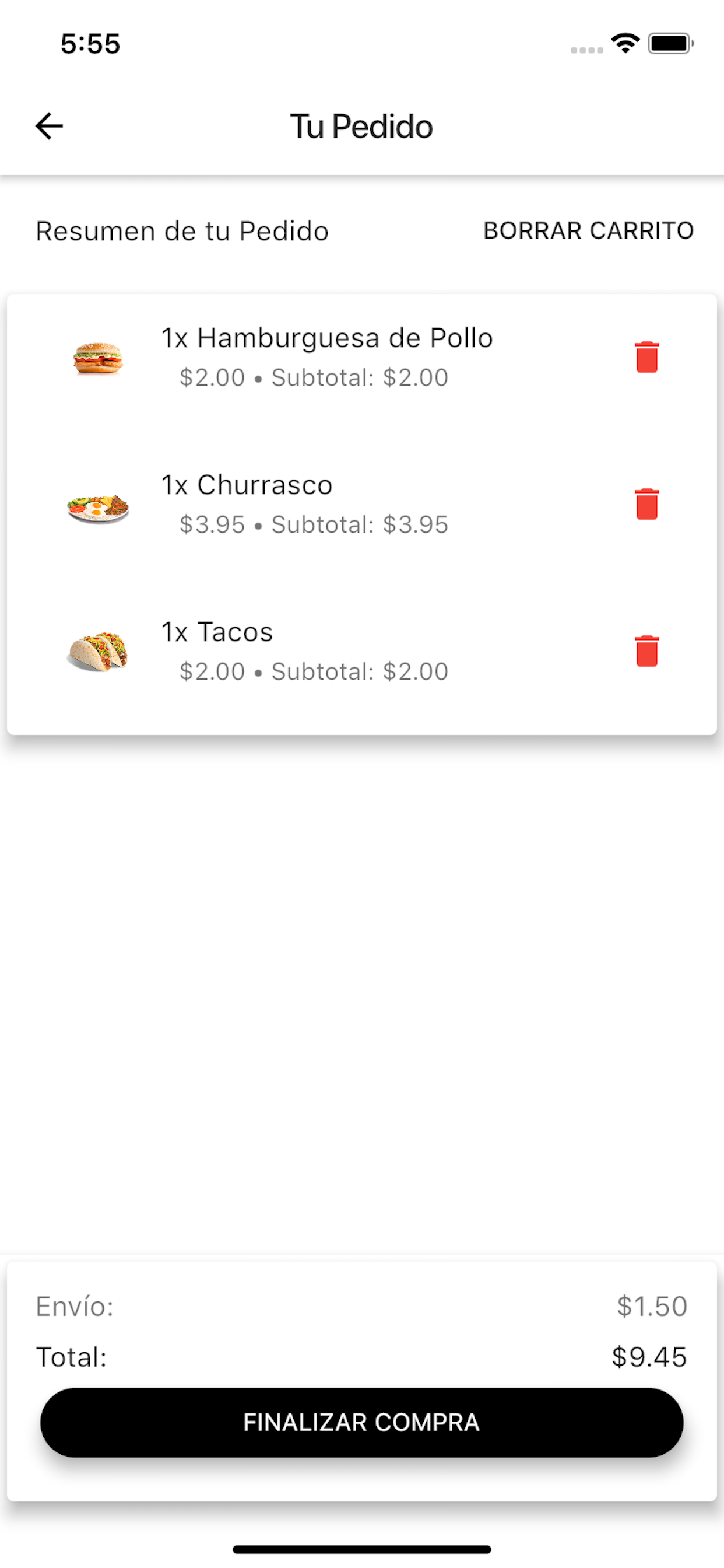
Task: Delete Hamburguesa de Pollo from the order
Action: (x=646, y=356)
